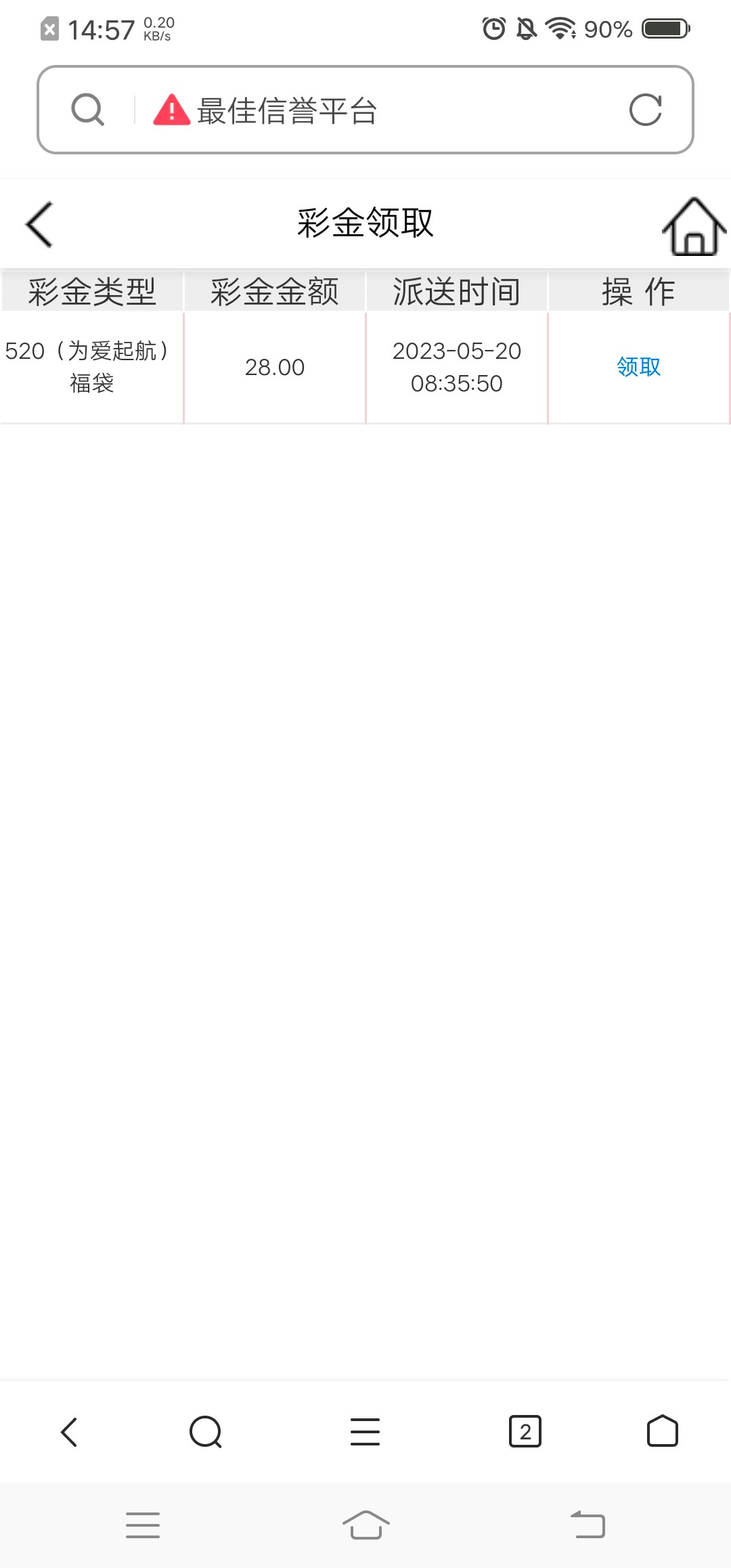Go back using the browser toolbar arrow
Image resolution: width=731 pixels, height=1568 pixels.
[69, 1432]
